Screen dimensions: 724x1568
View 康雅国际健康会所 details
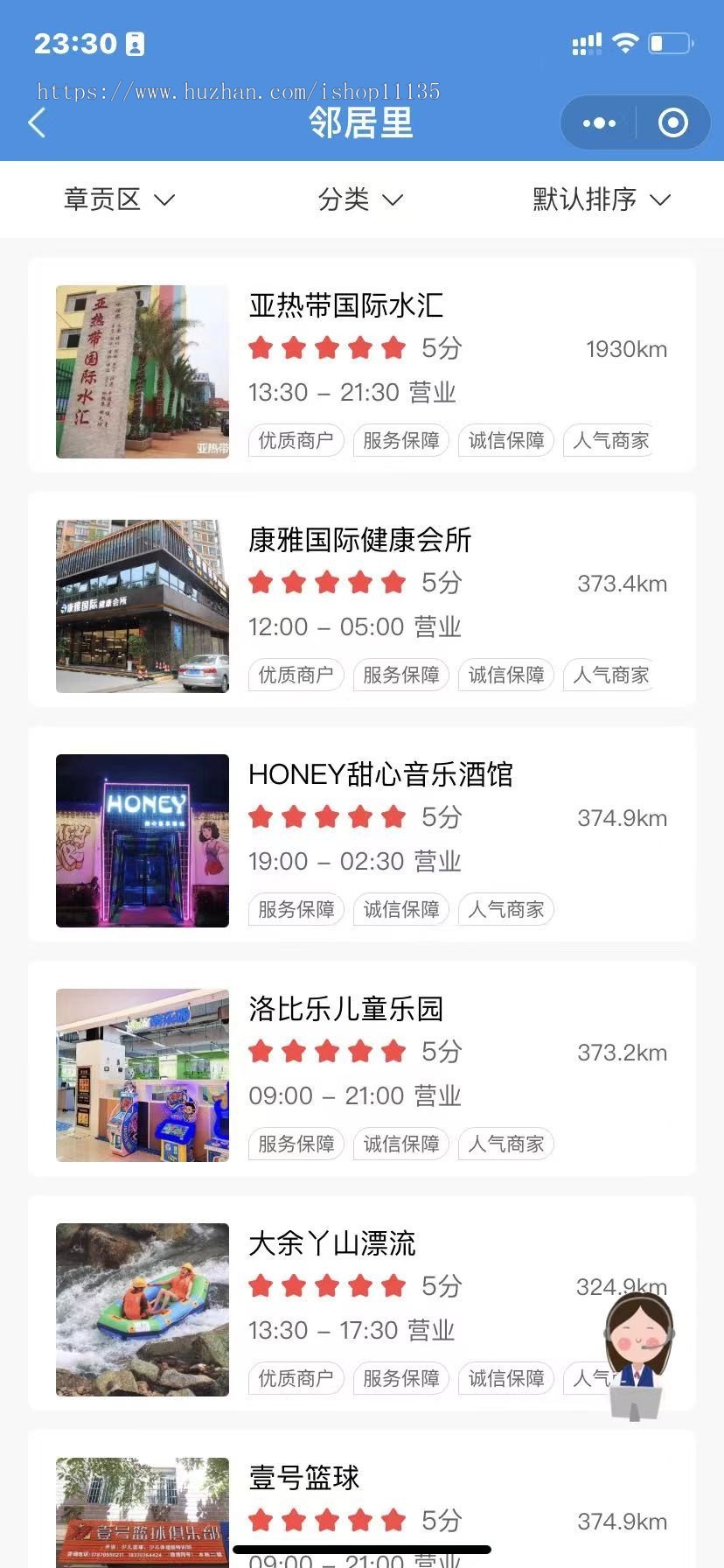pos(361,599)
